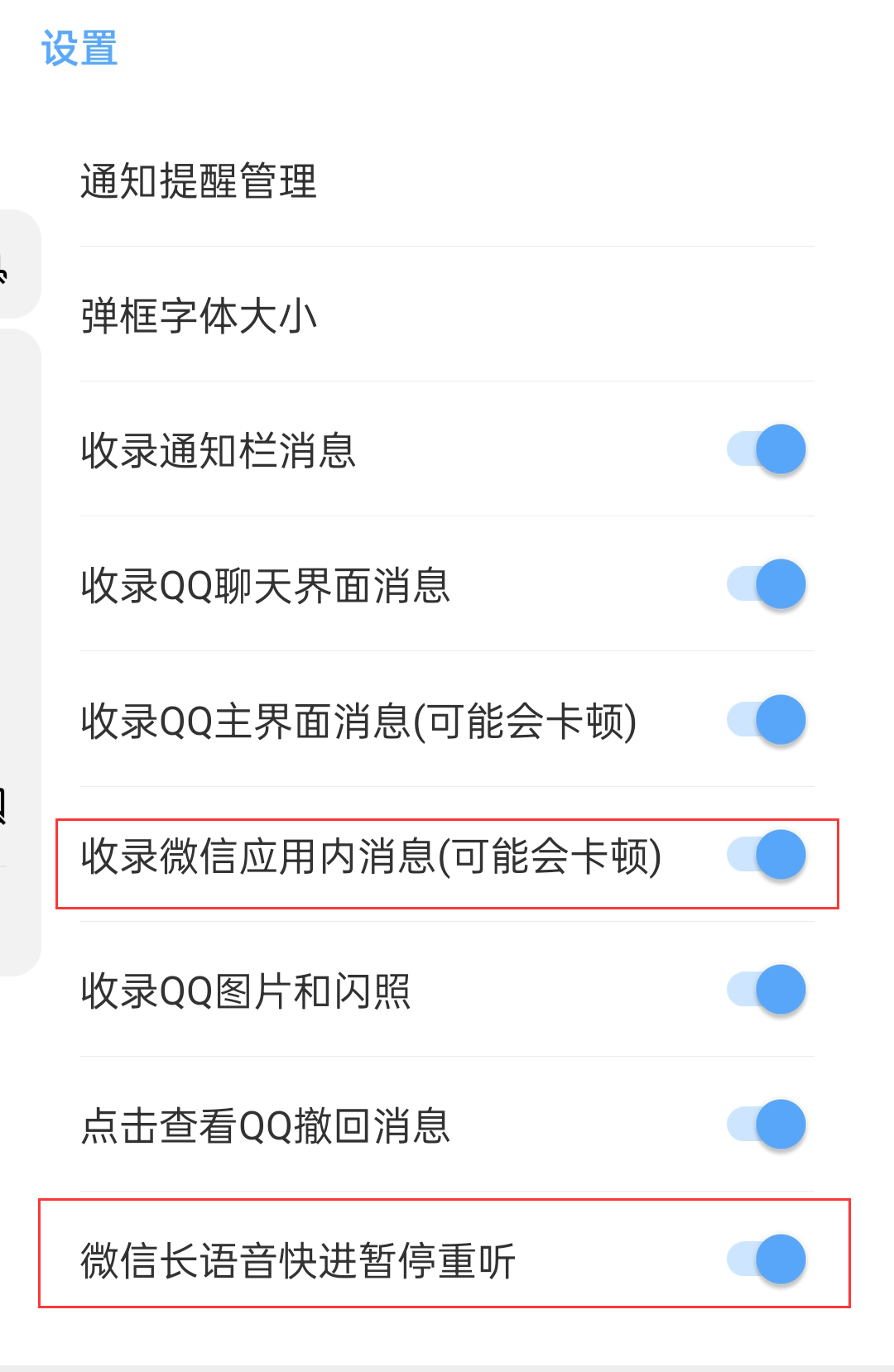Image resolution: width=894 pixels, height=1372 pixels.
Task: Disable 收录QQ聊天界面消息
Action: [766, 584]
